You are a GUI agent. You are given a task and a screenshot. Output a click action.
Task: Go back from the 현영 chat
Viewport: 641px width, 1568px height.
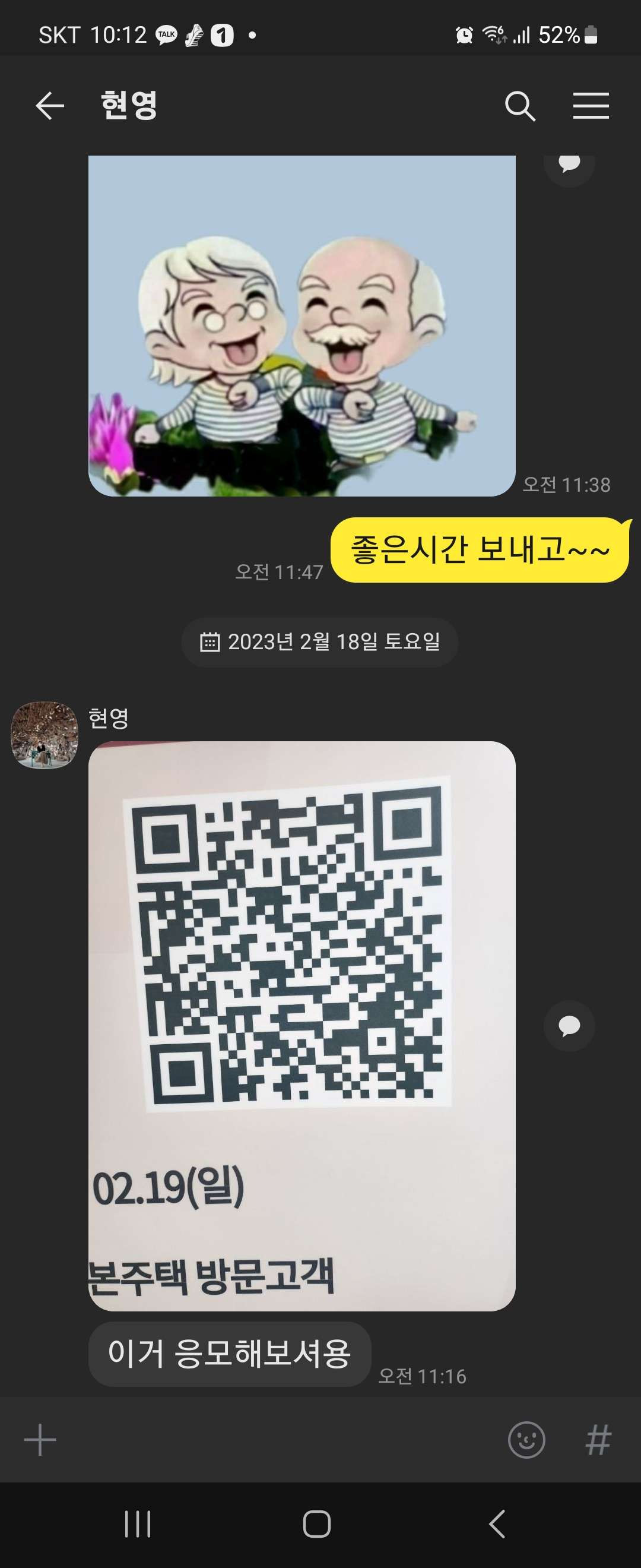click(50, 106)
